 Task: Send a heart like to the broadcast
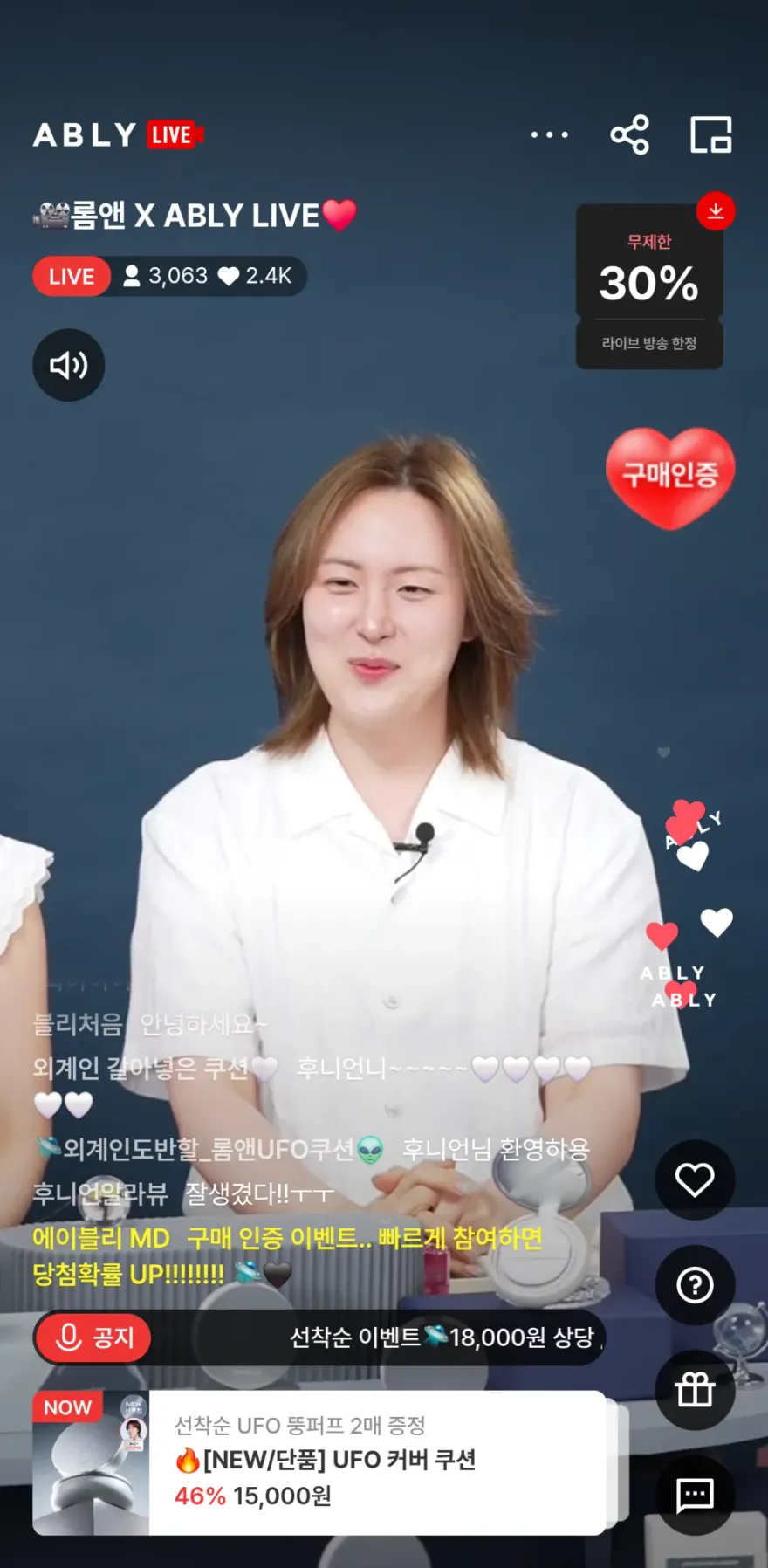point(695,1179)
